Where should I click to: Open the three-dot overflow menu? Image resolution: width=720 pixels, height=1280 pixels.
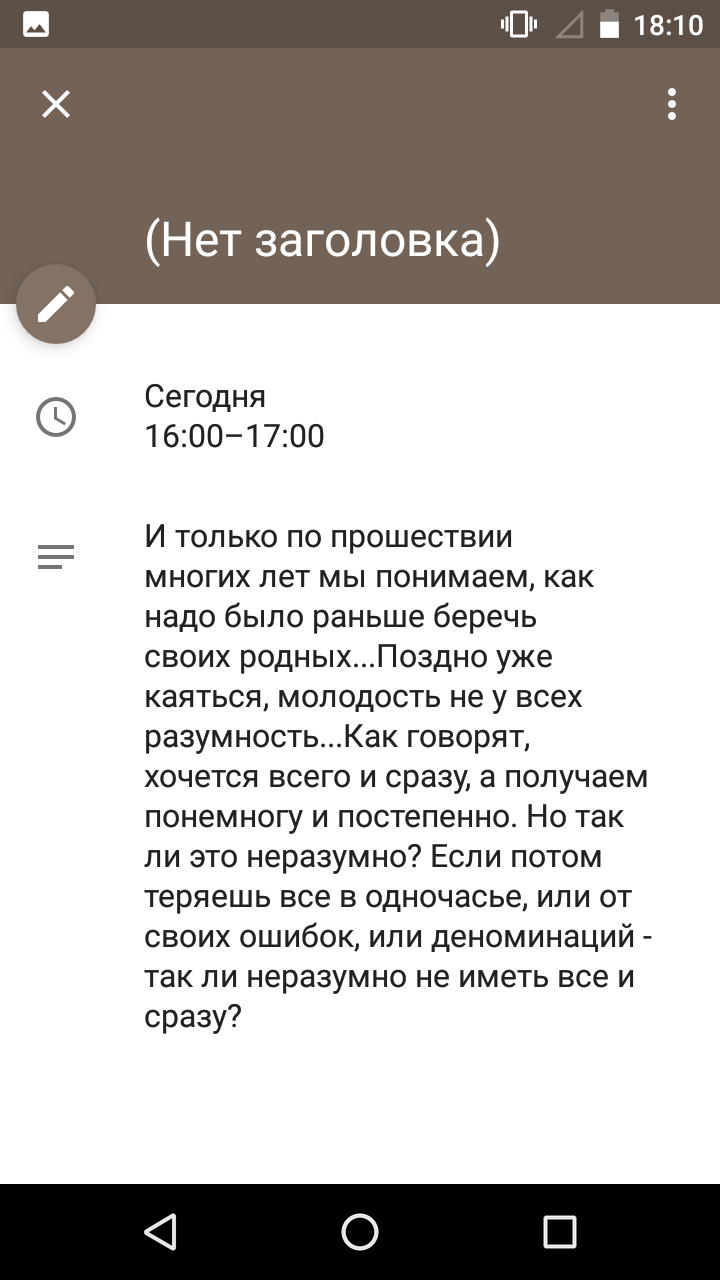pos(672,104)
